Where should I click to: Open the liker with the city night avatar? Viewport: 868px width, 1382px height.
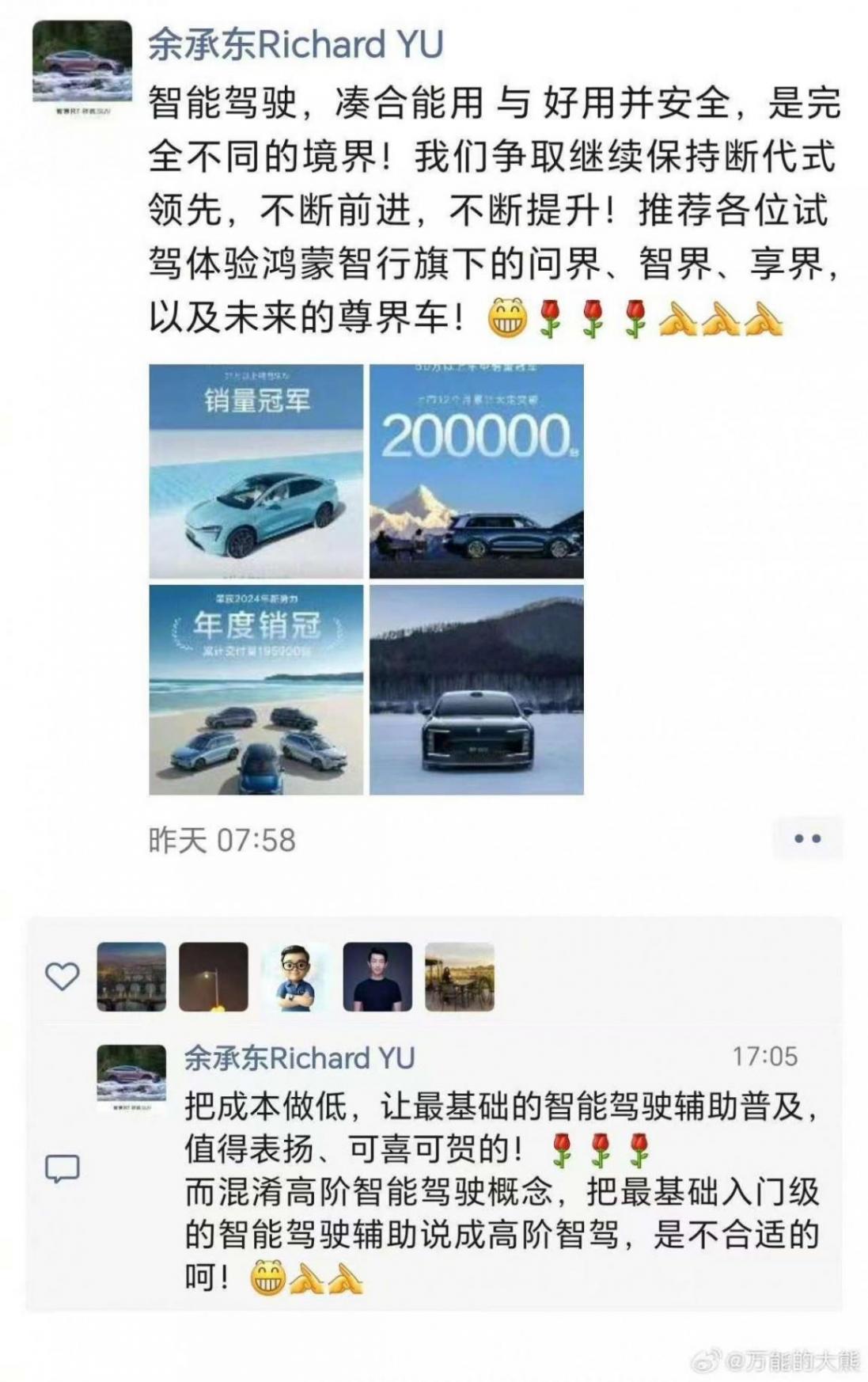[x=131, y=977]
